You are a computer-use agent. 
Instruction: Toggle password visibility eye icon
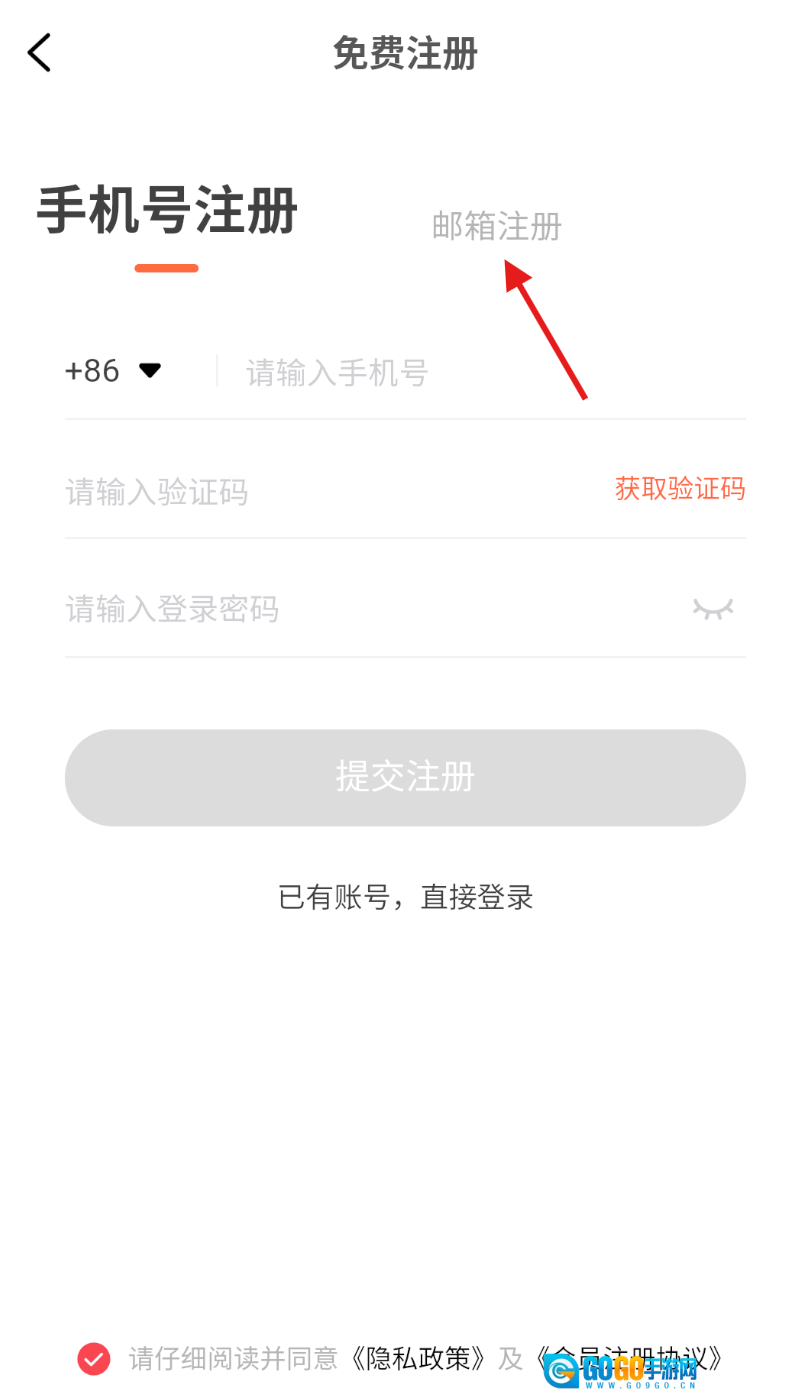[x=712, y=609]
